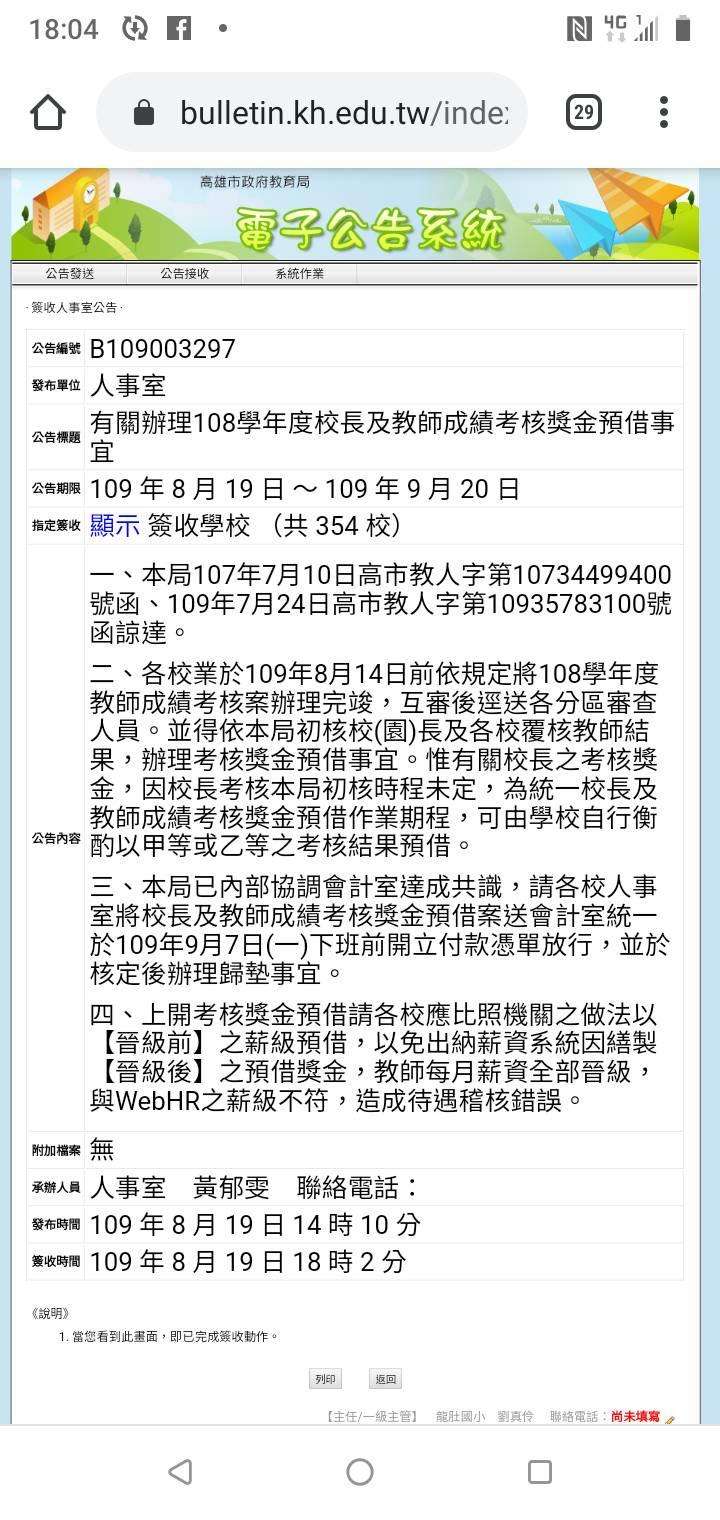Image resolution: width=720 pixels, height=1520 pixels.
Task: Tap the 顯示 link for 簽收學校
Action: (115, 525)
